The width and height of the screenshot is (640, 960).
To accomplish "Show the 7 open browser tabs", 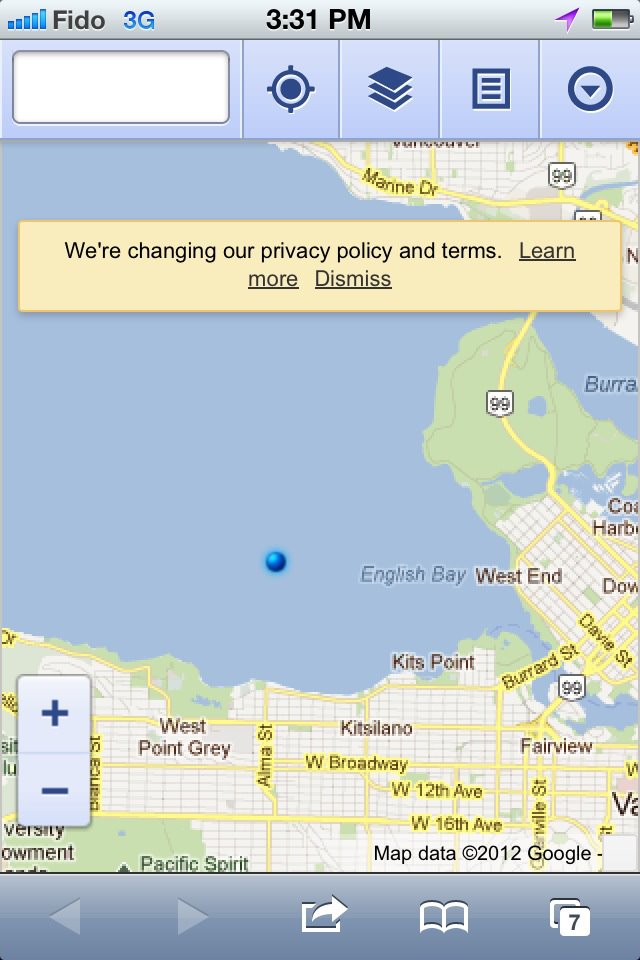I will point(570,916).
